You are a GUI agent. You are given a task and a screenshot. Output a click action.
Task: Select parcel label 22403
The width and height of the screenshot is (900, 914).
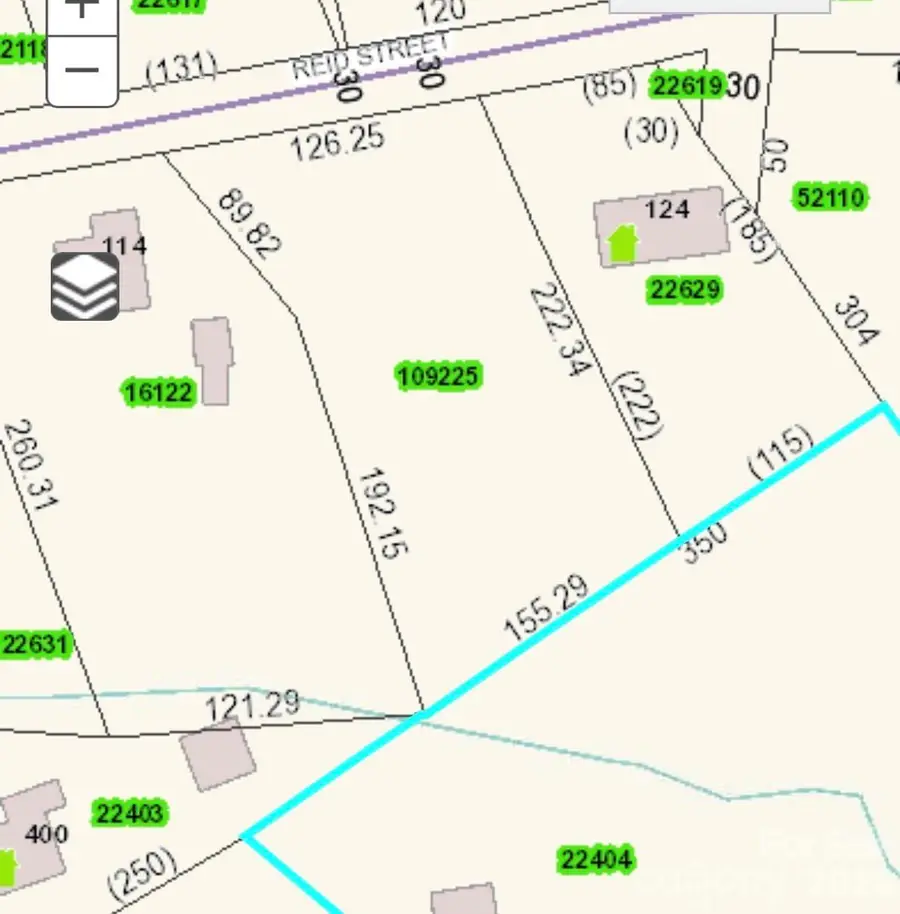click(x=130, y=811)
